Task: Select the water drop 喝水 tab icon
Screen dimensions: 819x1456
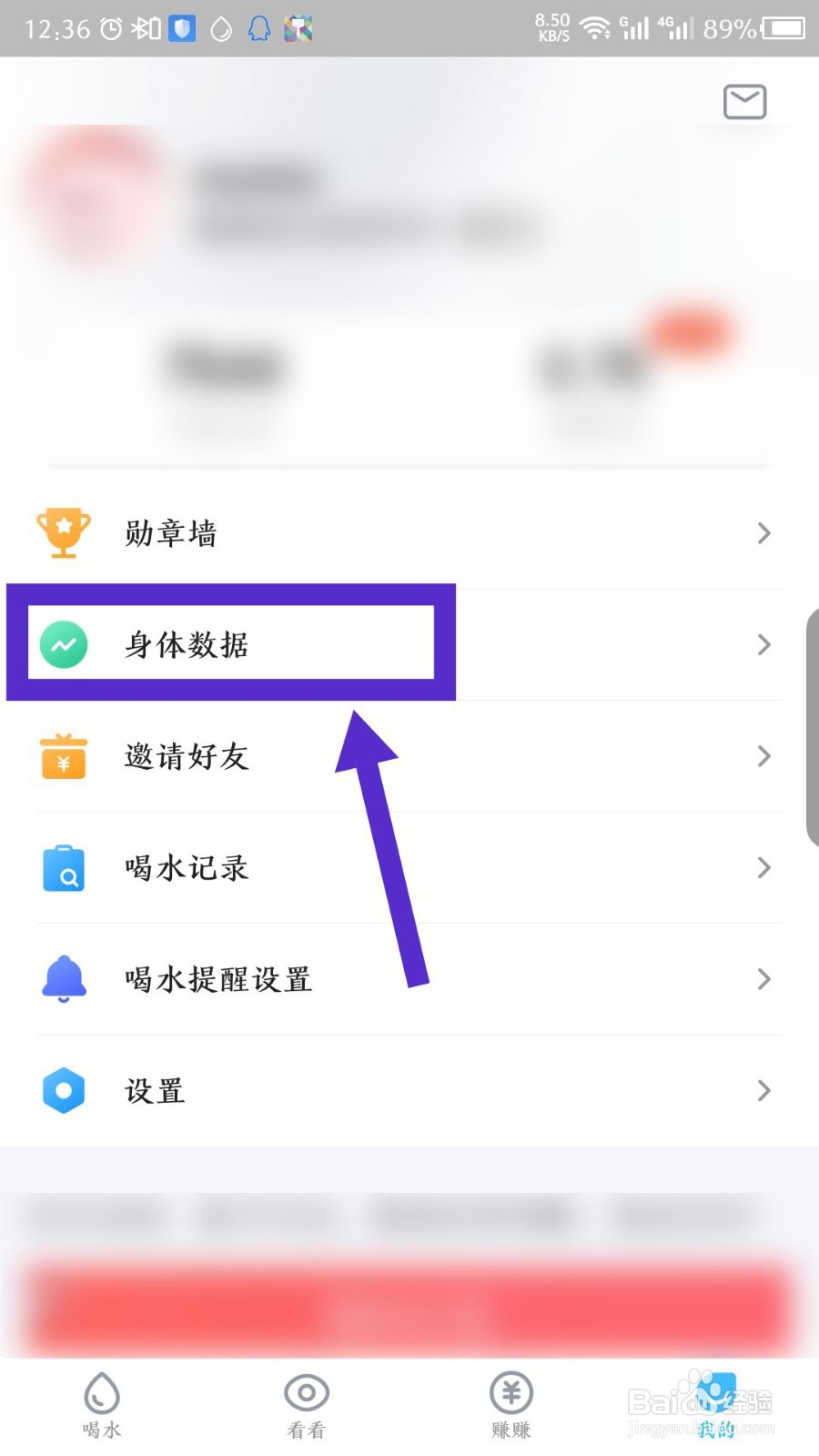Action: click(x=101, y=1392)
